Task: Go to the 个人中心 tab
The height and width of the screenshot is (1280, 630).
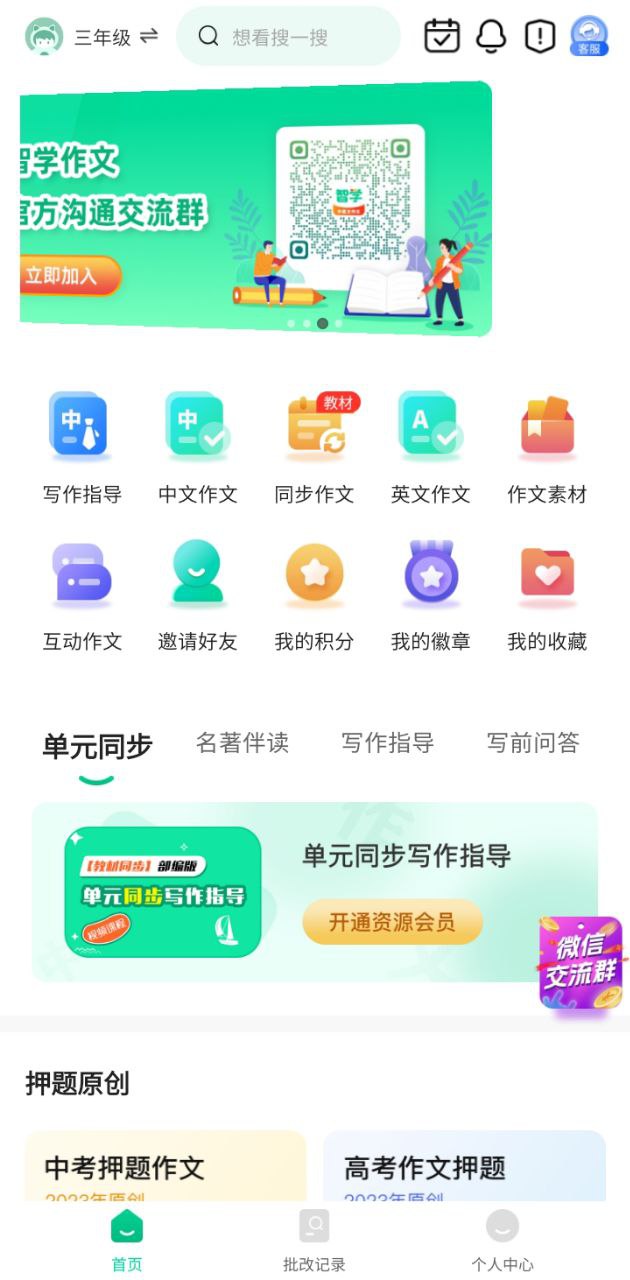Action: point(502,1240)
